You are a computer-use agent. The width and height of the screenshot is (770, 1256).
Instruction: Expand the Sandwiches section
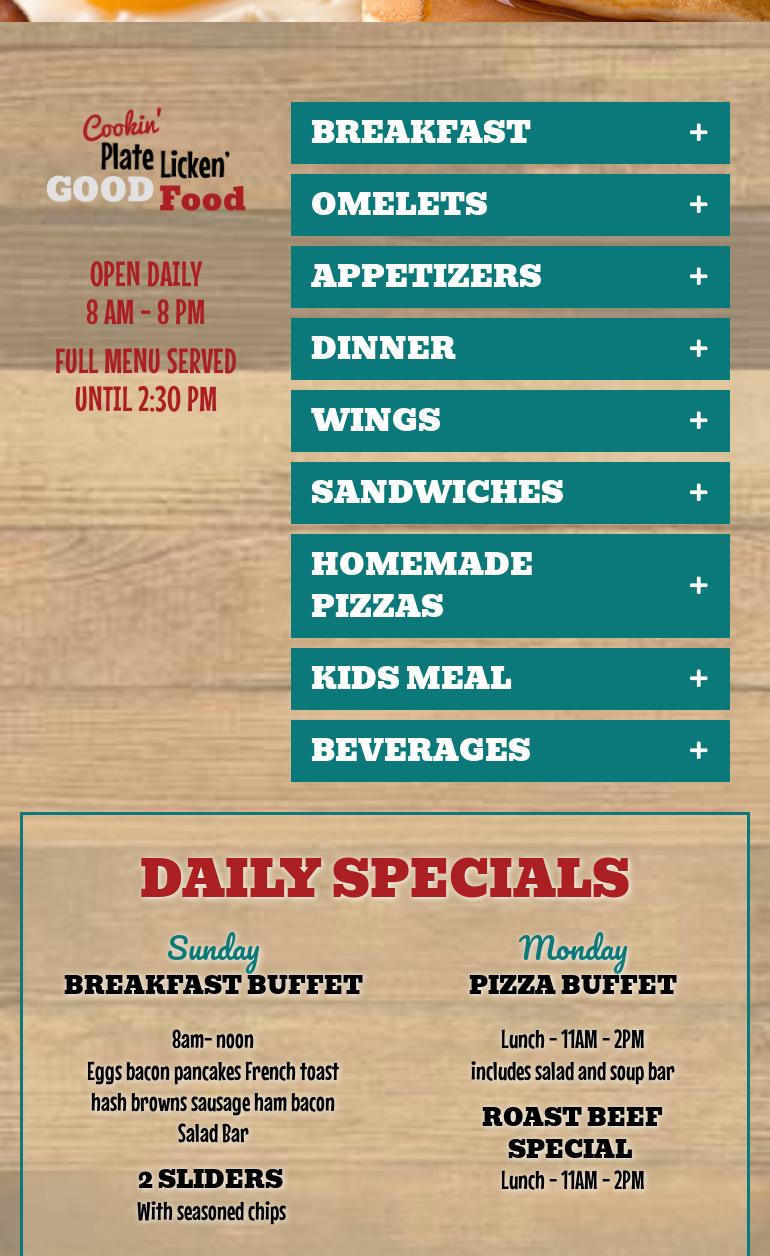tap(510, 493)
